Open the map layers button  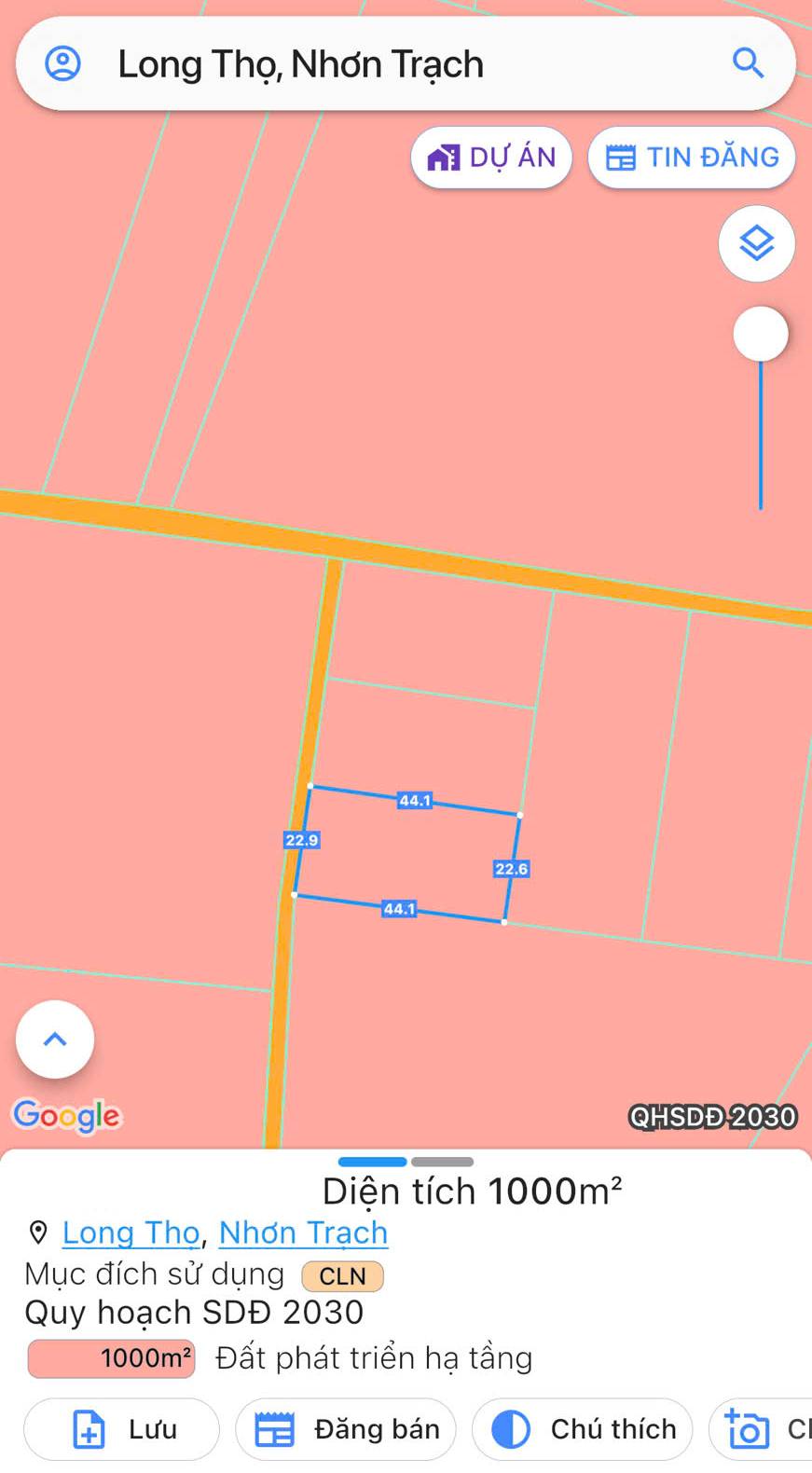pos(756,244)
